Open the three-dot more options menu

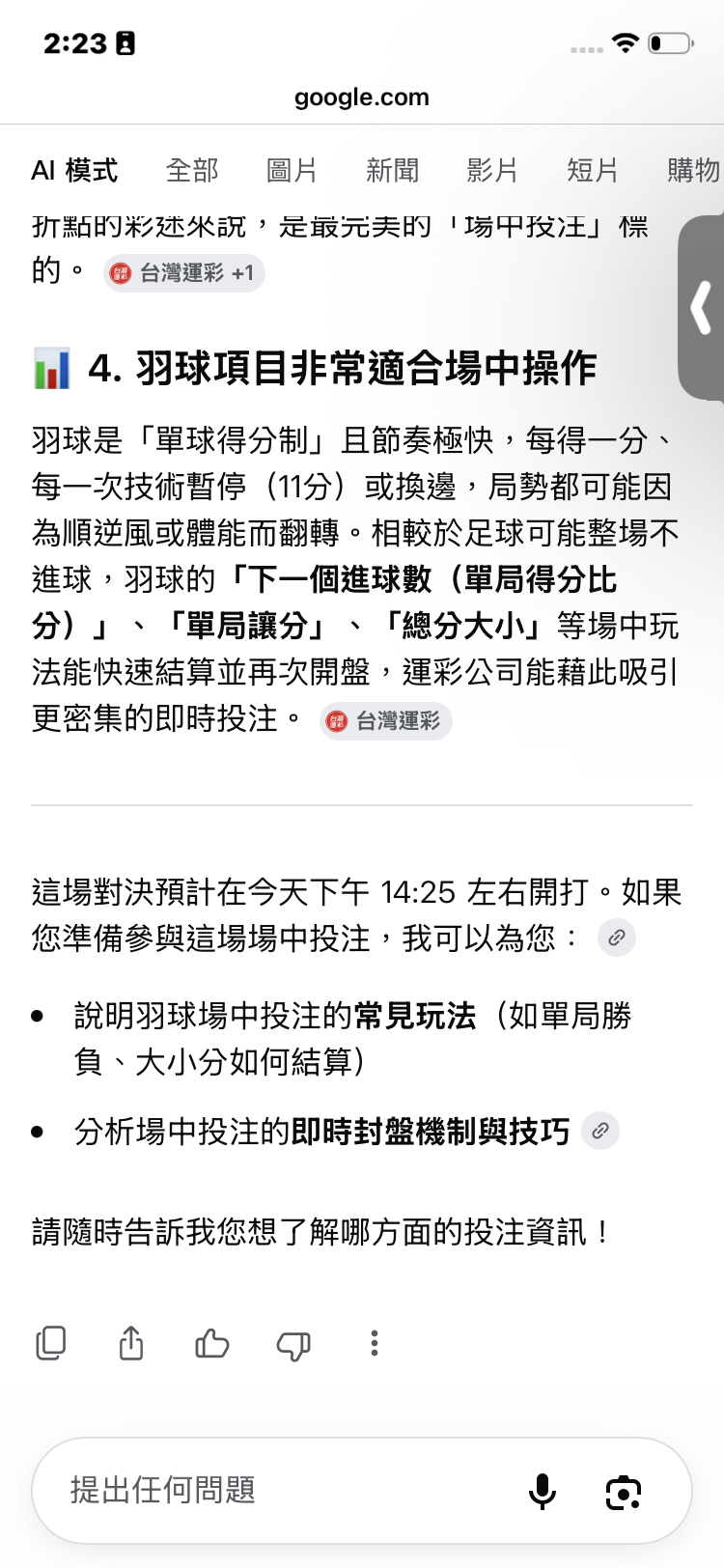(x=375, y=1343)
